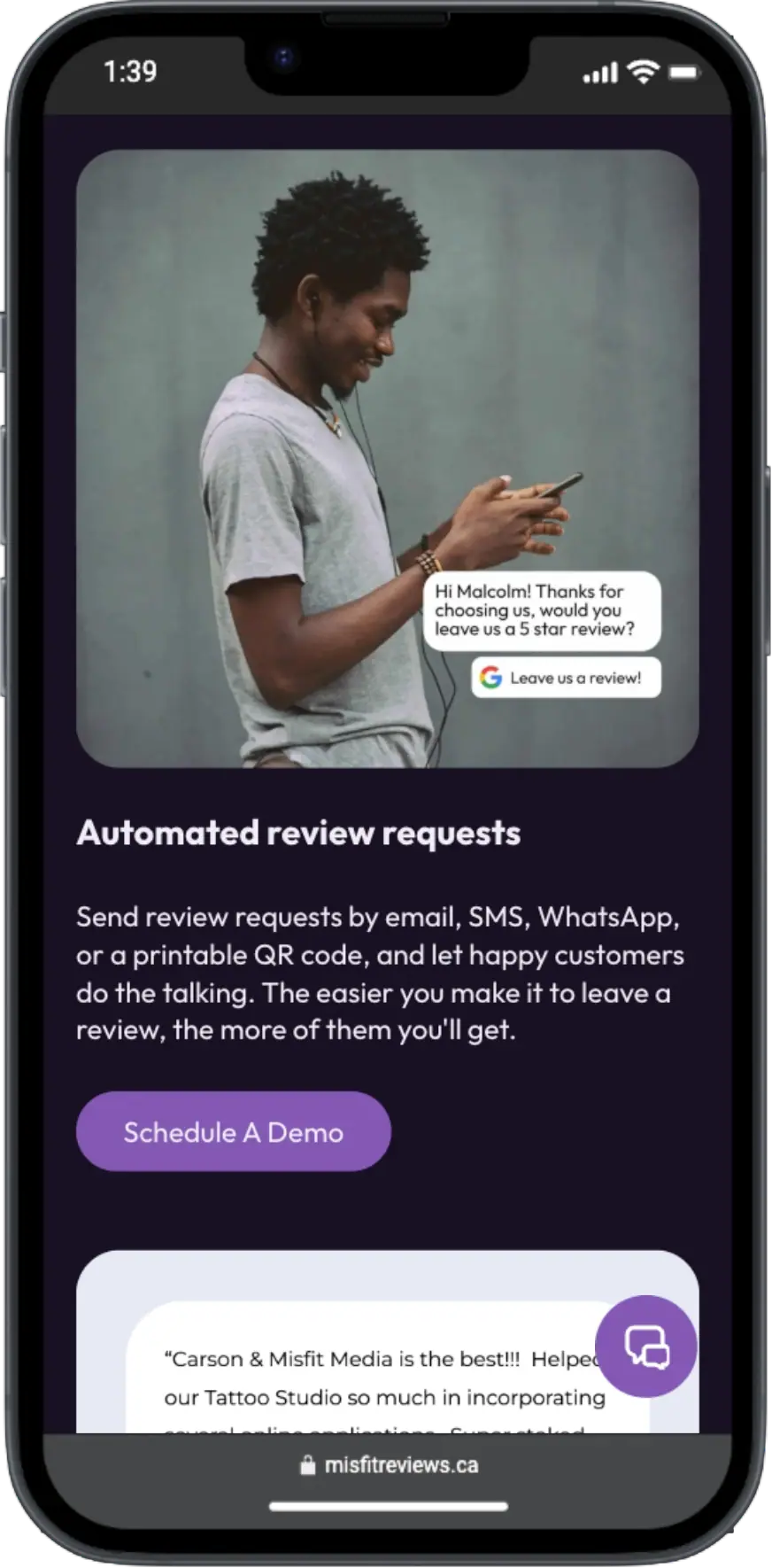The image size is (772, 1568).
Task: Tap the Schedule A Demo button
Action: click(233, 1131)
